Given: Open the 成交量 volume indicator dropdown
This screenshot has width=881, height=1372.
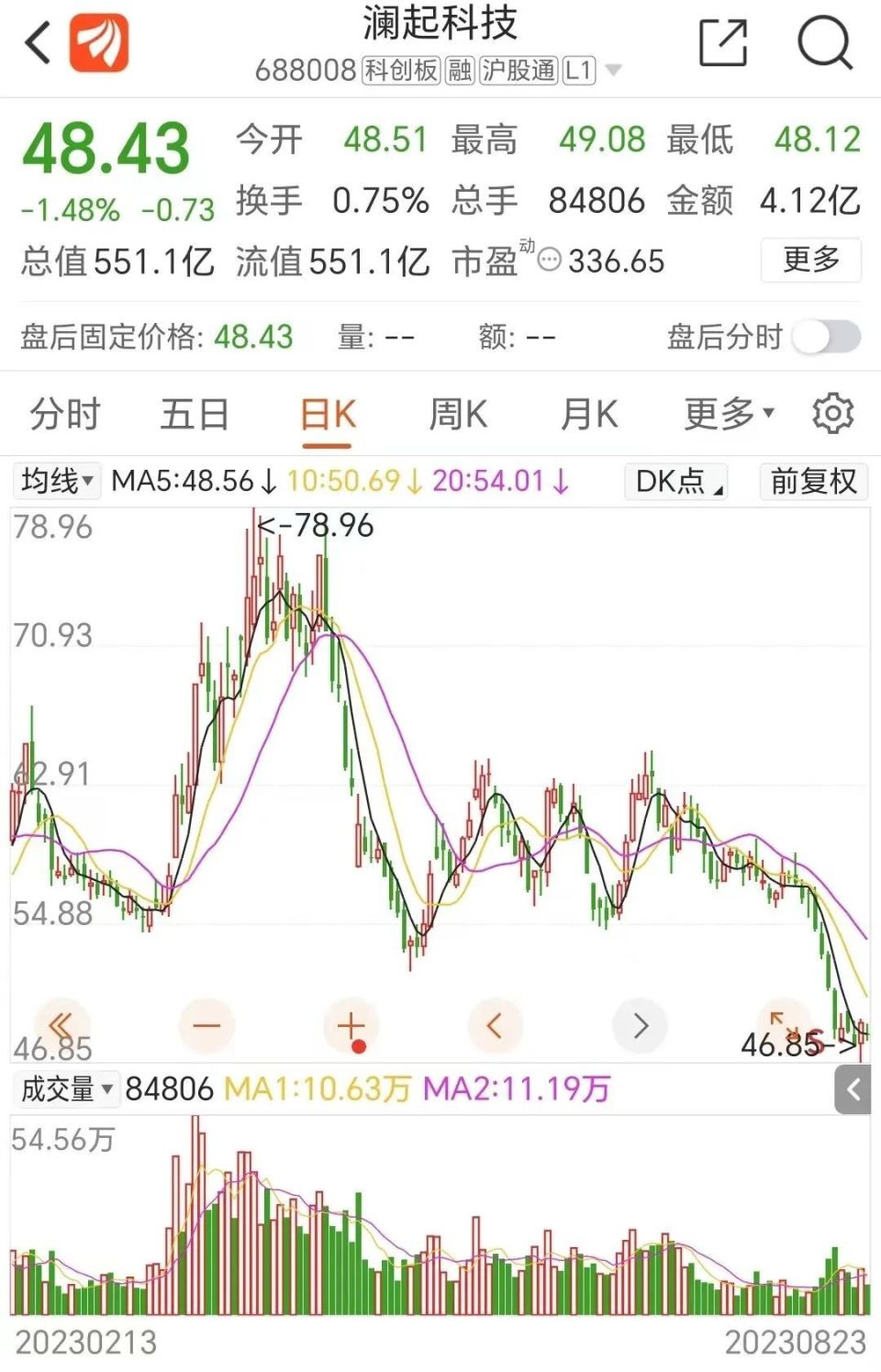Looking at the screenshot, I should coord(66,1088).
